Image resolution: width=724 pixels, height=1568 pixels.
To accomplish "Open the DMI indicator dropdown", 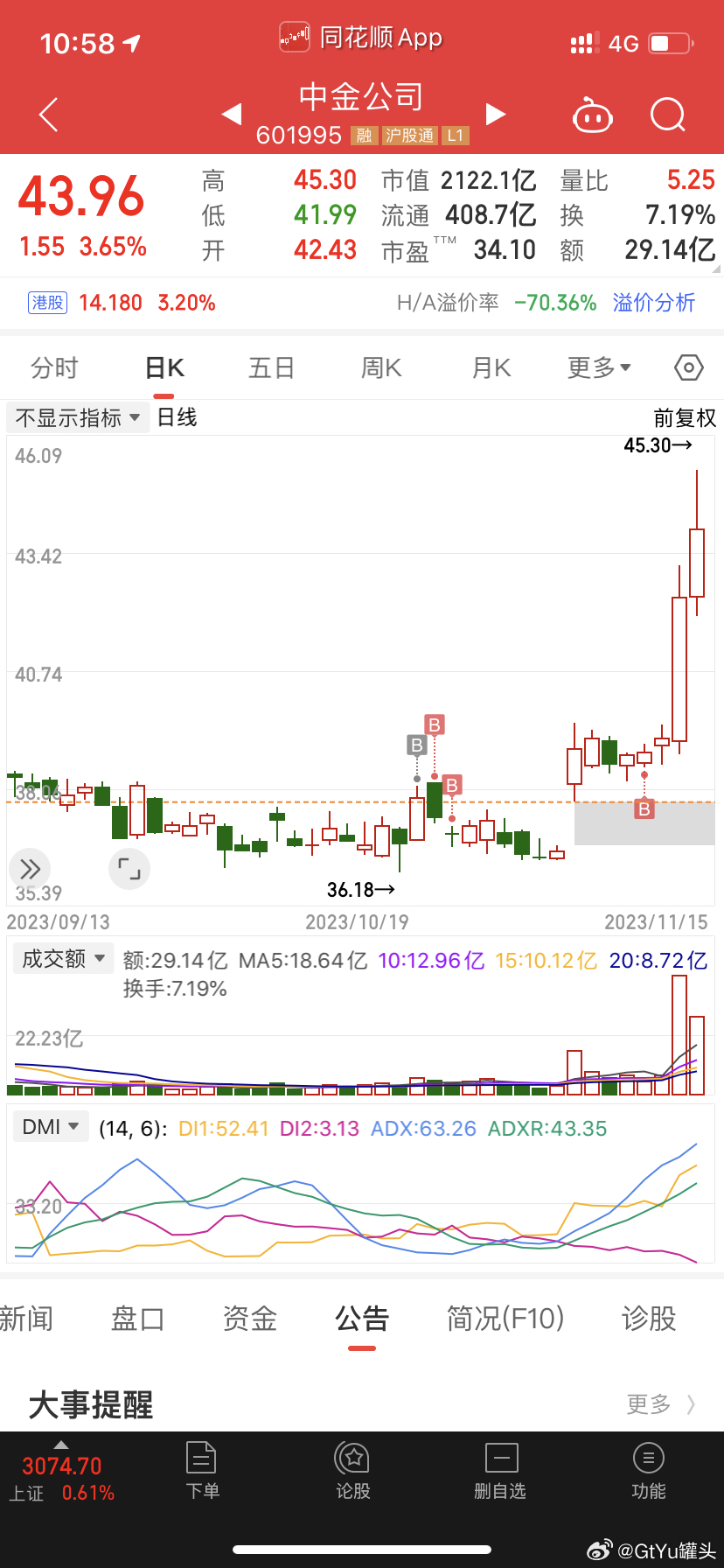I will click(x=51, y=1127).
